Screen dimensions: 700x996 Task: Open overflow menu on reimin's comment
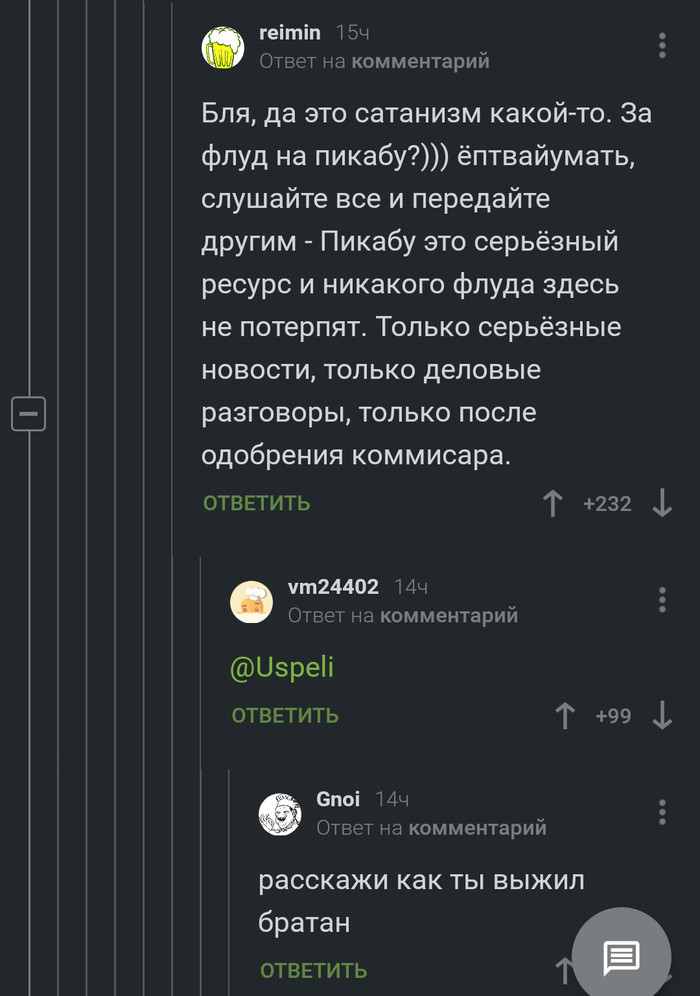tap(662, 46)
